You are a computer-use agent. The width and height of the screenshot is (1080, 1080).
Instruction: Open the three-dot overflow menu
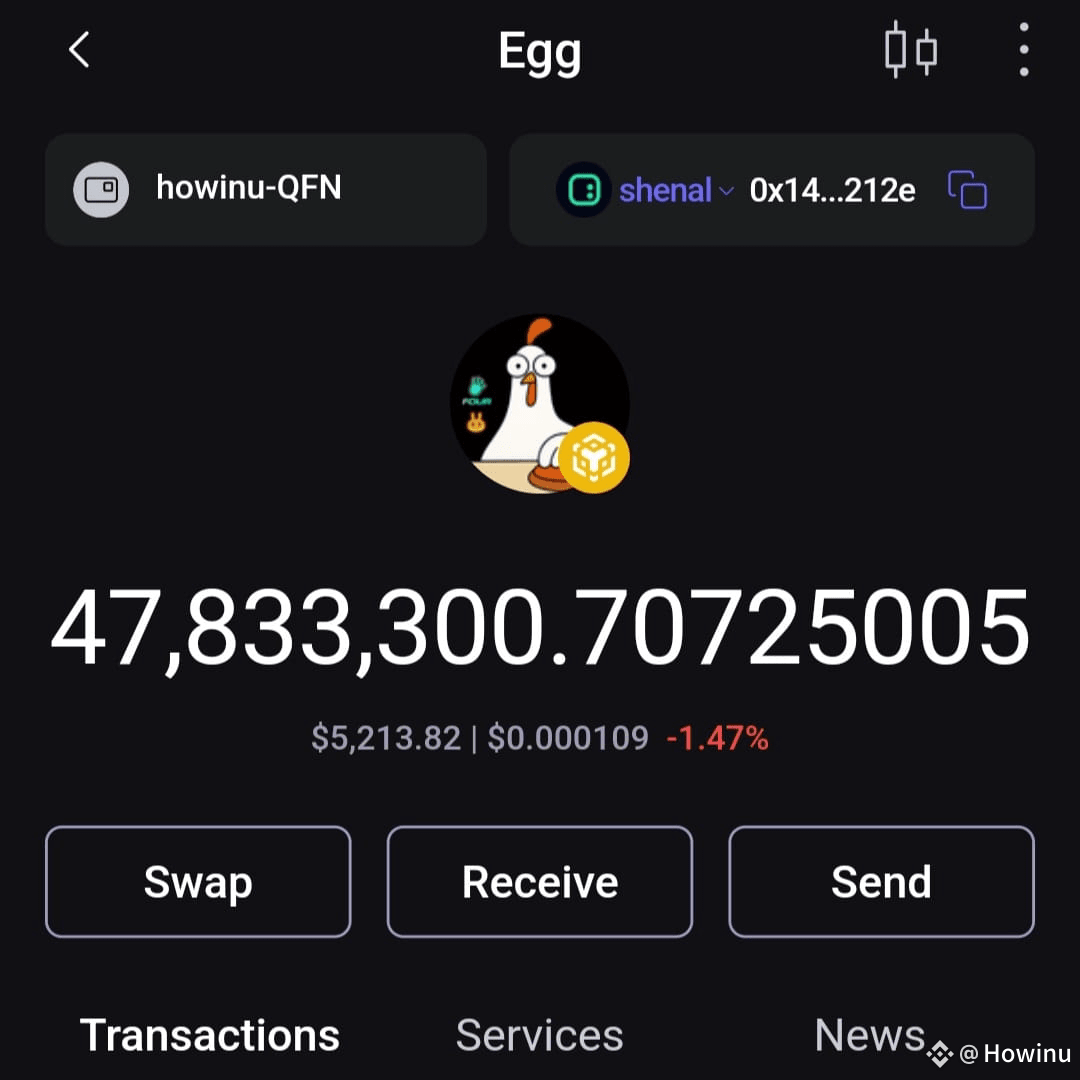tap(1023, 50)
